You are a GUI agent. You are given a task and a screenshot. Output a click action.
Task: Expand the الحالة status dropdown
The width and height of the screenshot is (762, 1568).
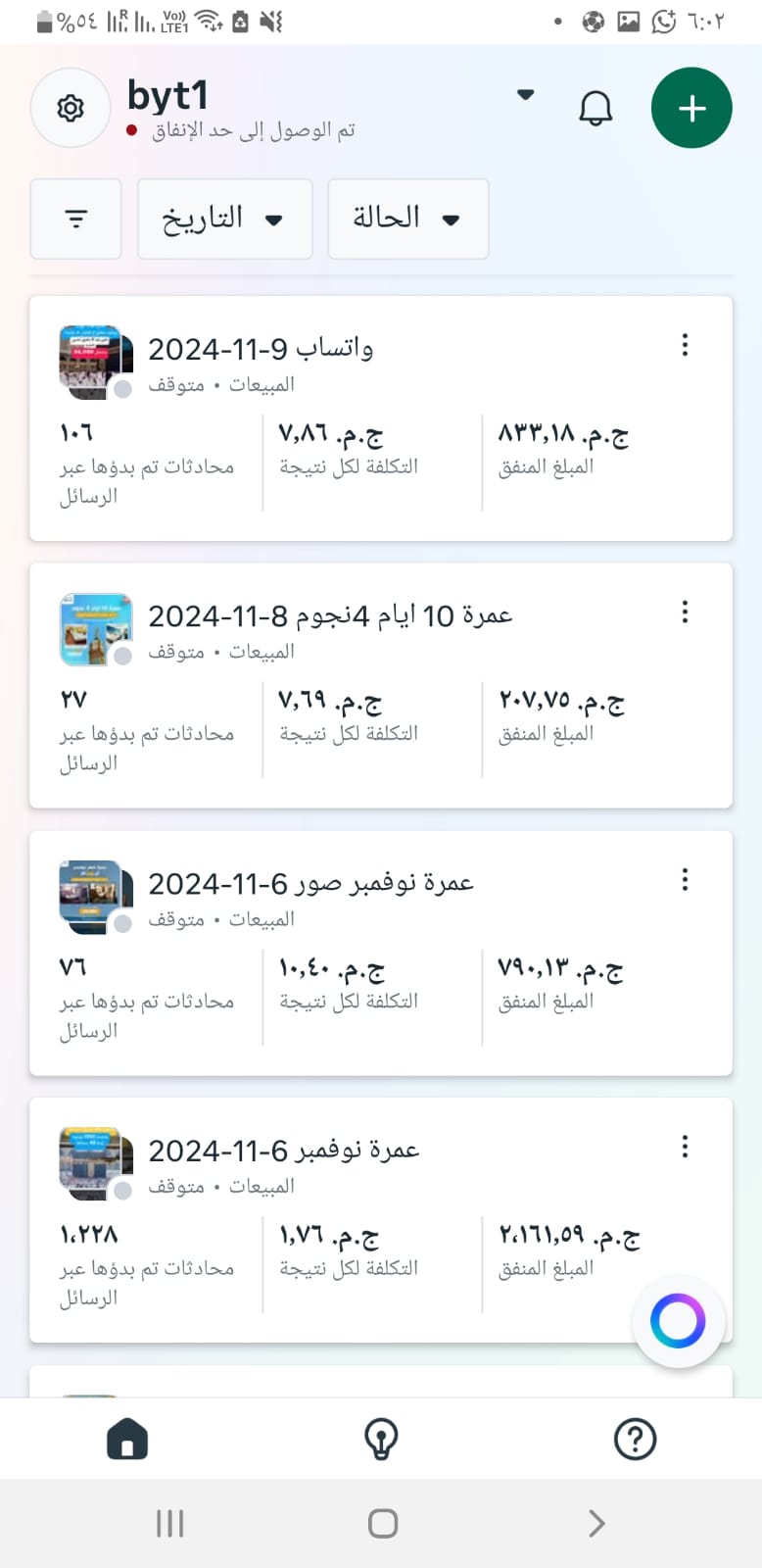pyautogui.click(x=407, y=219)
